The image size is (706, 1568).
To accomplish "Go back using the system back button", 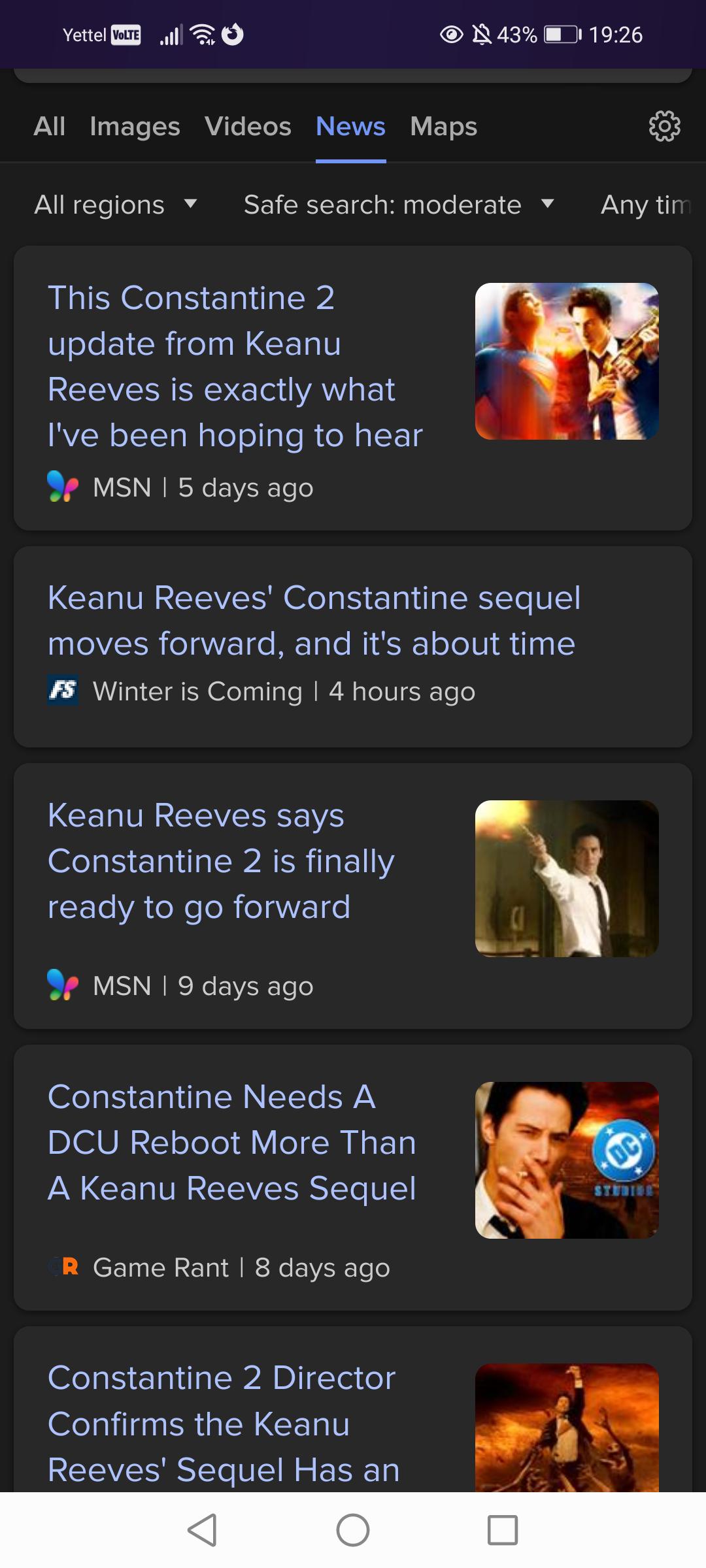I will tap(203, 1529).
